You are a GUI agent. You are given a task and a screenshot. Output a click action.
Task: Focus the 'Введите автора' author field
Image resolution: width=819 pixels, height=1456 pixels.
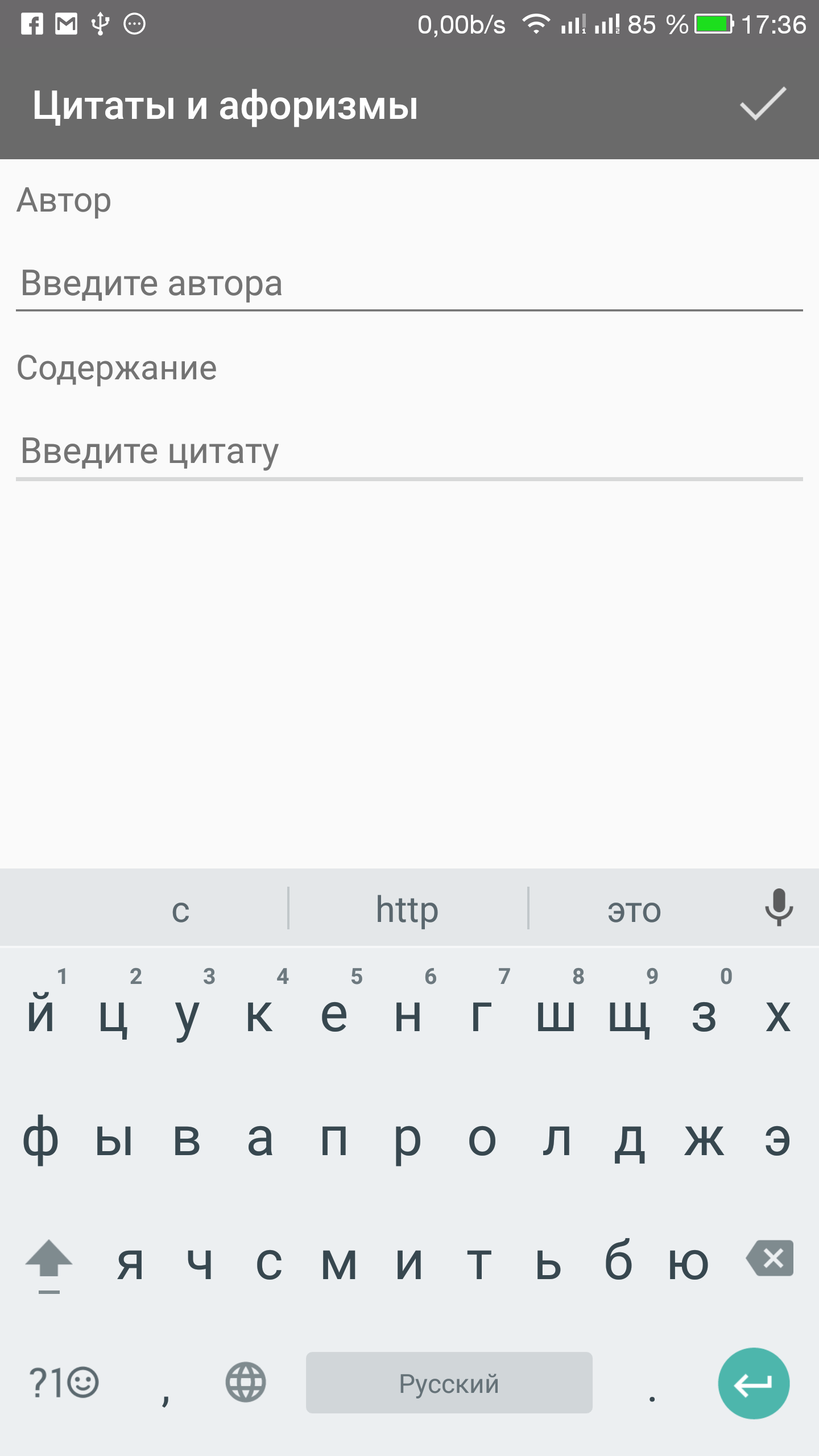409,283
